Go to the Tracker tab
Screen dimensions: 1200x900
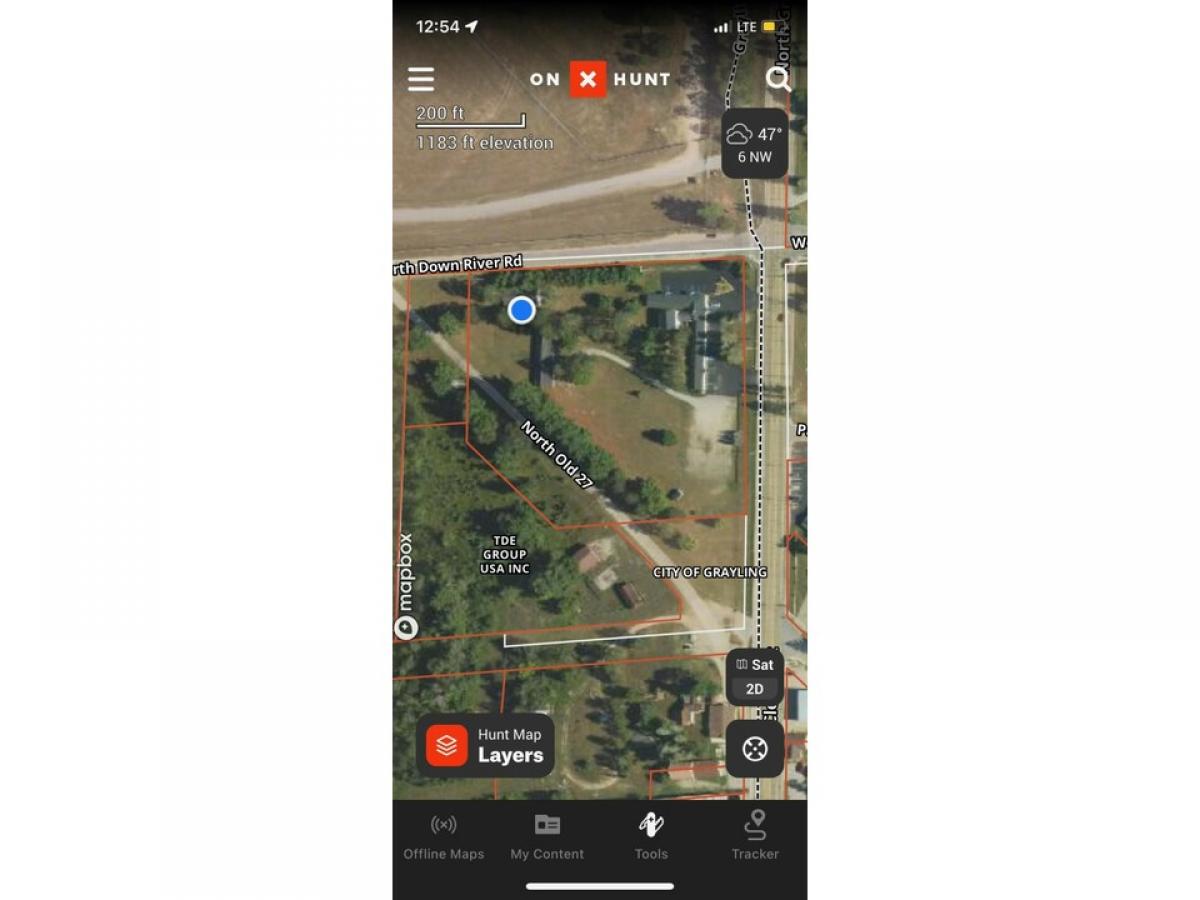pos(755,837)
